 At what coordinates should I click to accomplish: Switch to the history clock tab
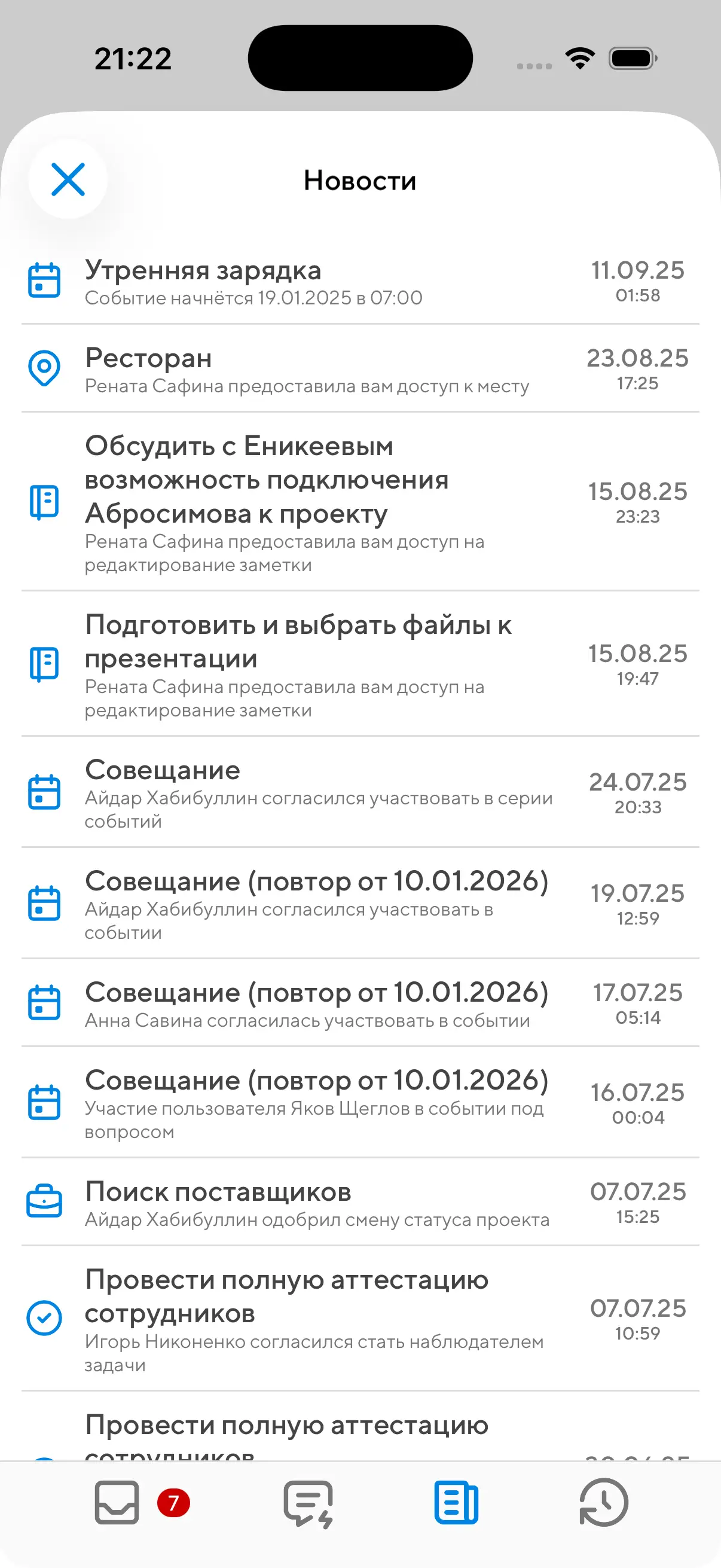point(603,1502)
